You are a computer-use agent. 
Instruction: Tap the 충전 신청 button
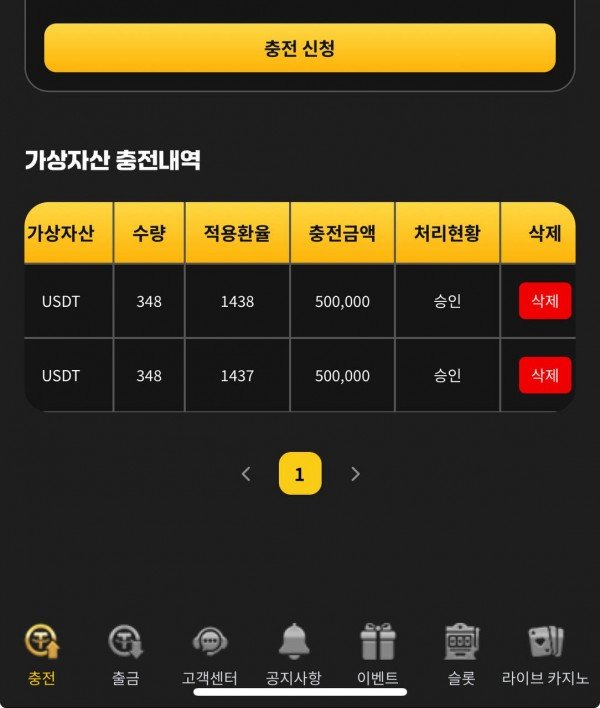pos(299,48)
